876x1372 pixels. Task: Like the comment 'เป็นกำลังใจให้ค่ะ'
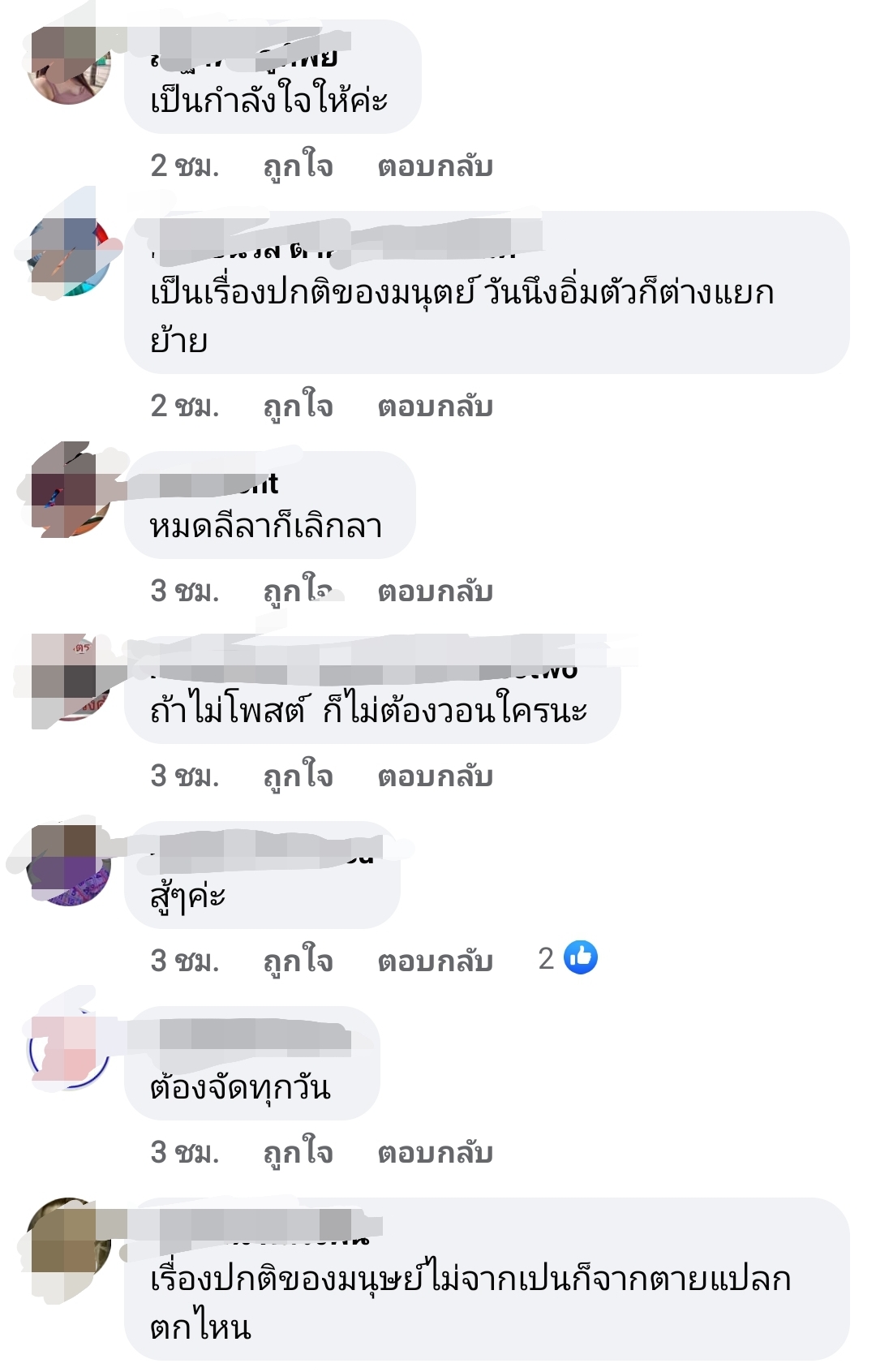point(298,166)
